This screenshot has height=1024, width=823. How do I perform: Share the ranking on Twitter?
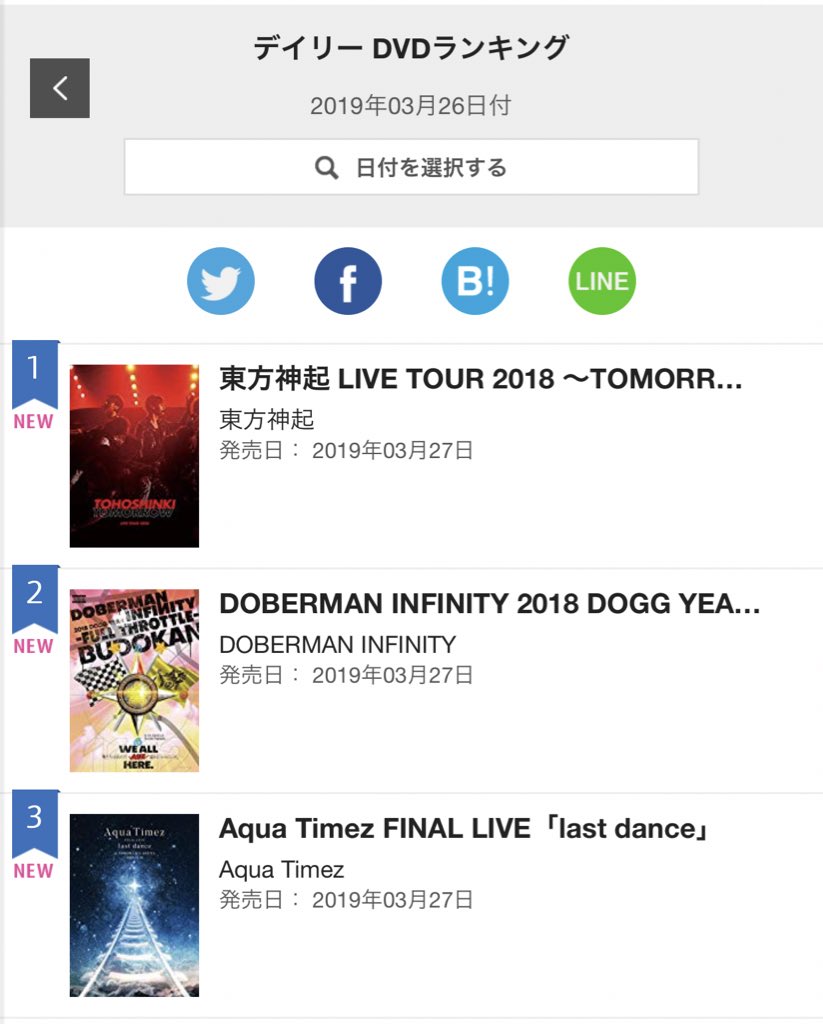tap(221, 281)
